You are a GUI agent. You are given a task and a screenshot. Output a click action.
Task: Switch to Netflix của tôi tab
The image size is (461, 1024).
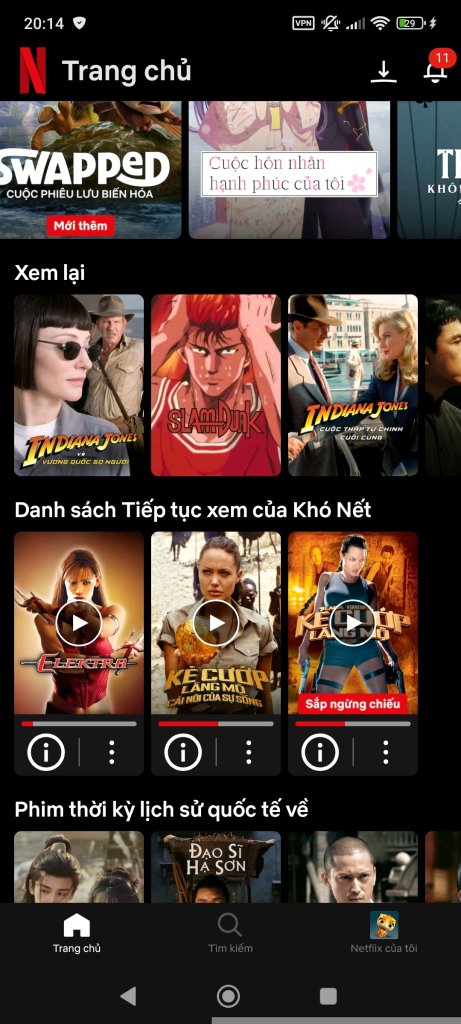pos(384,934)
